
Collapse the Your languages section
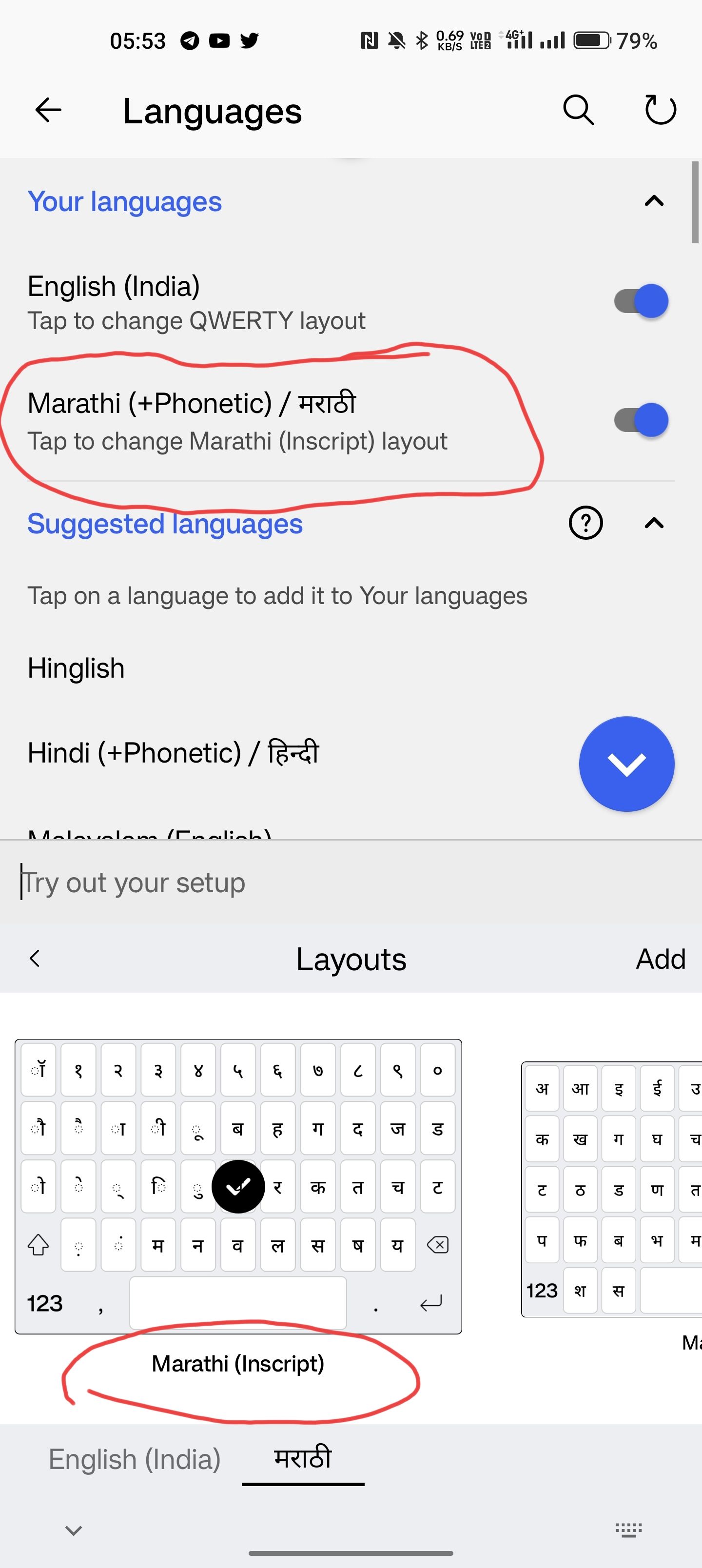653,201
